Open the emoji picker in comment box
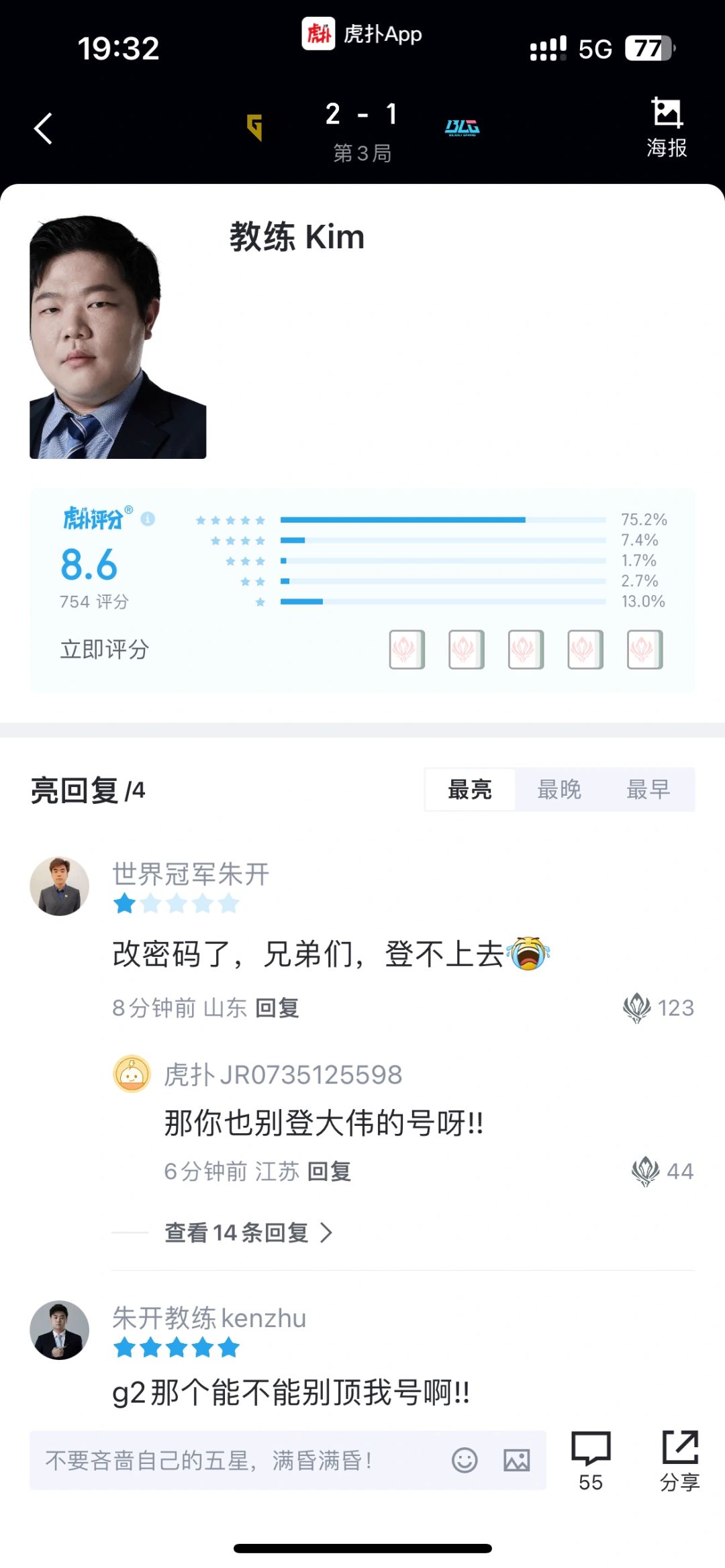The height and width of the screenshot is (1568, 725). coord(465,1460)
